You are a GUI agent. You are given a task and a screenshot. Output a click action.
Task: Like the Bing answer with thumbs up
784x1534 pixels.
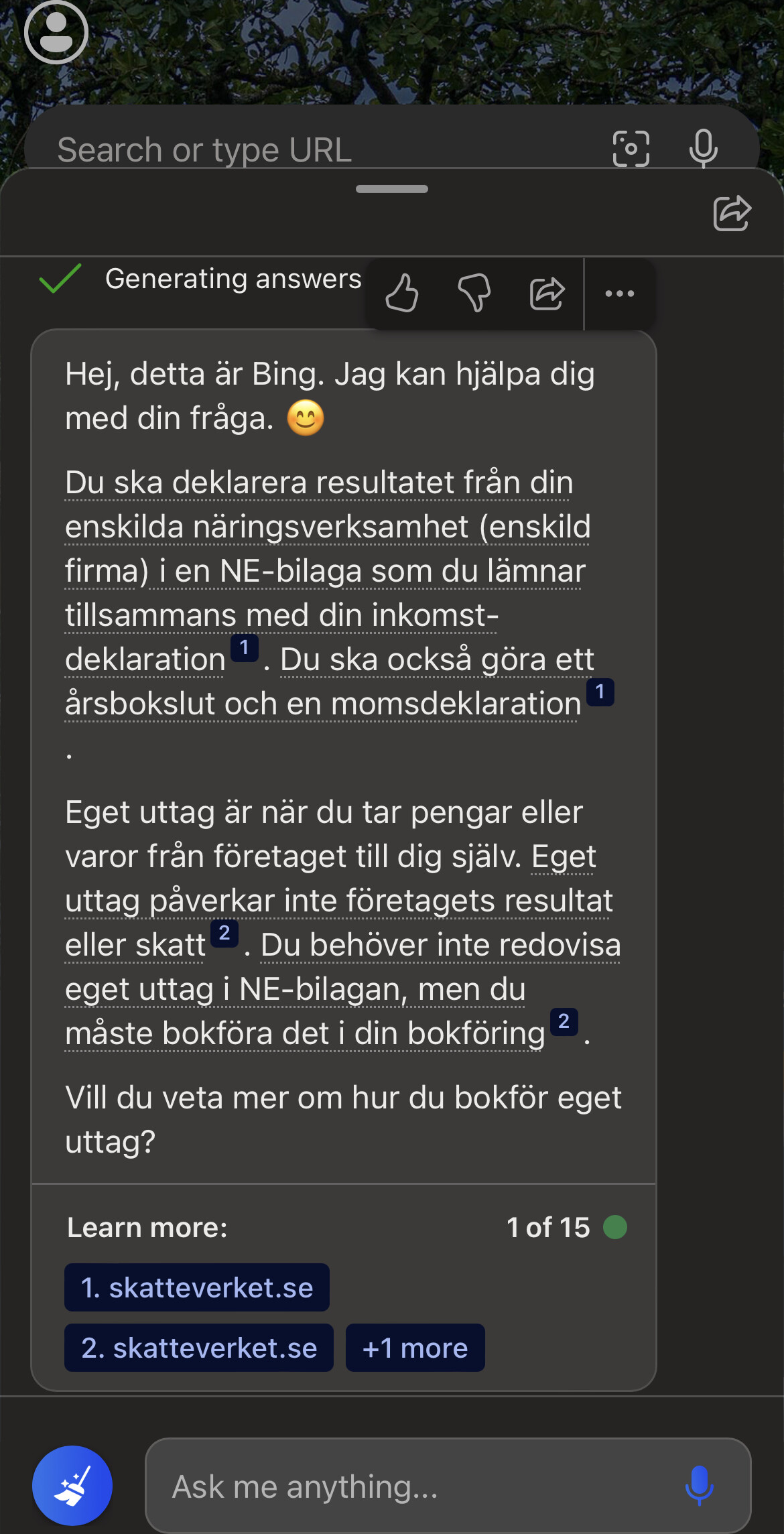[x=402, y=294]
